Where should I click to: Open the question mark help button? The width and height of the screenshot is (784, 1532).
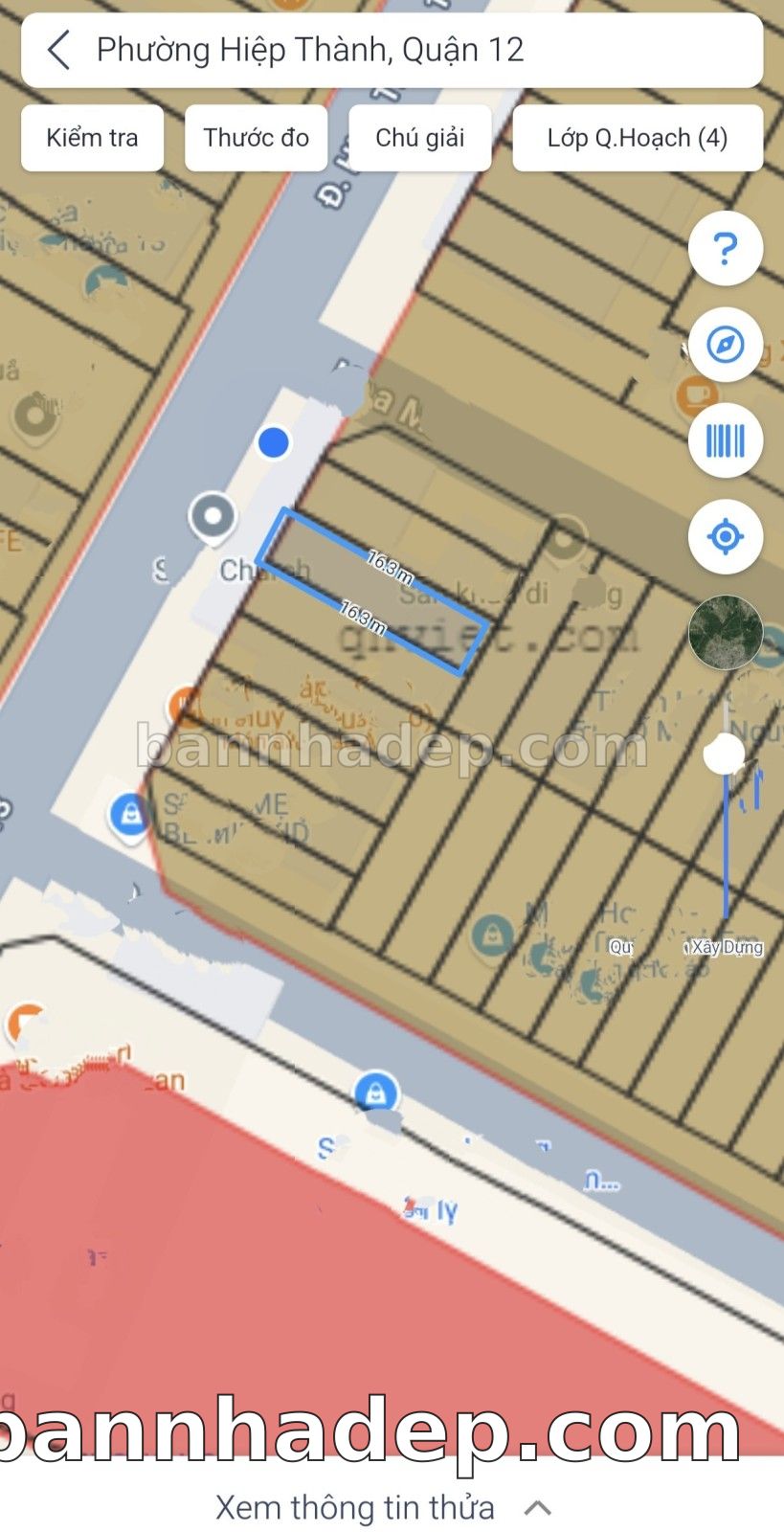(x=726, y=248)
